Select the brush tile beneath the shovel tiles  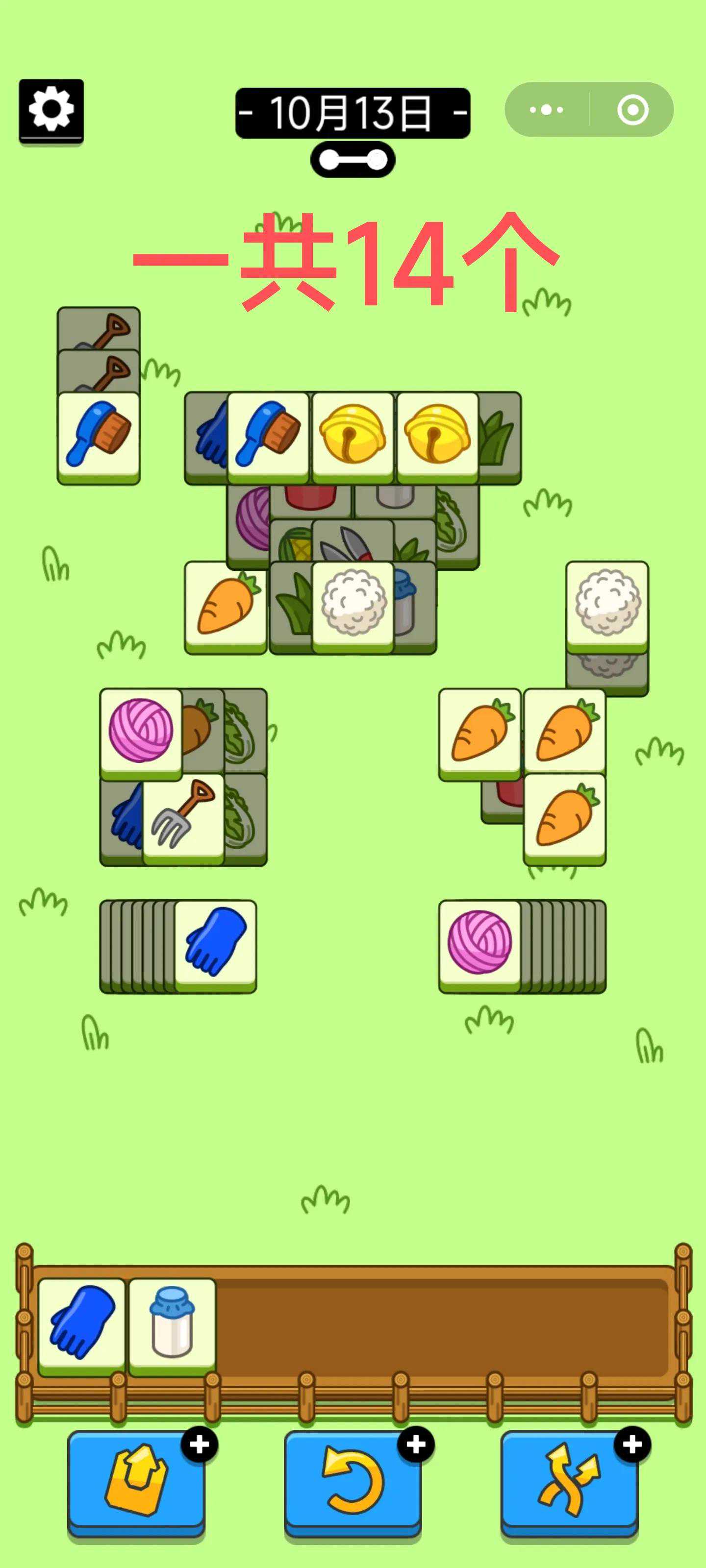click(x=99, y=434)
